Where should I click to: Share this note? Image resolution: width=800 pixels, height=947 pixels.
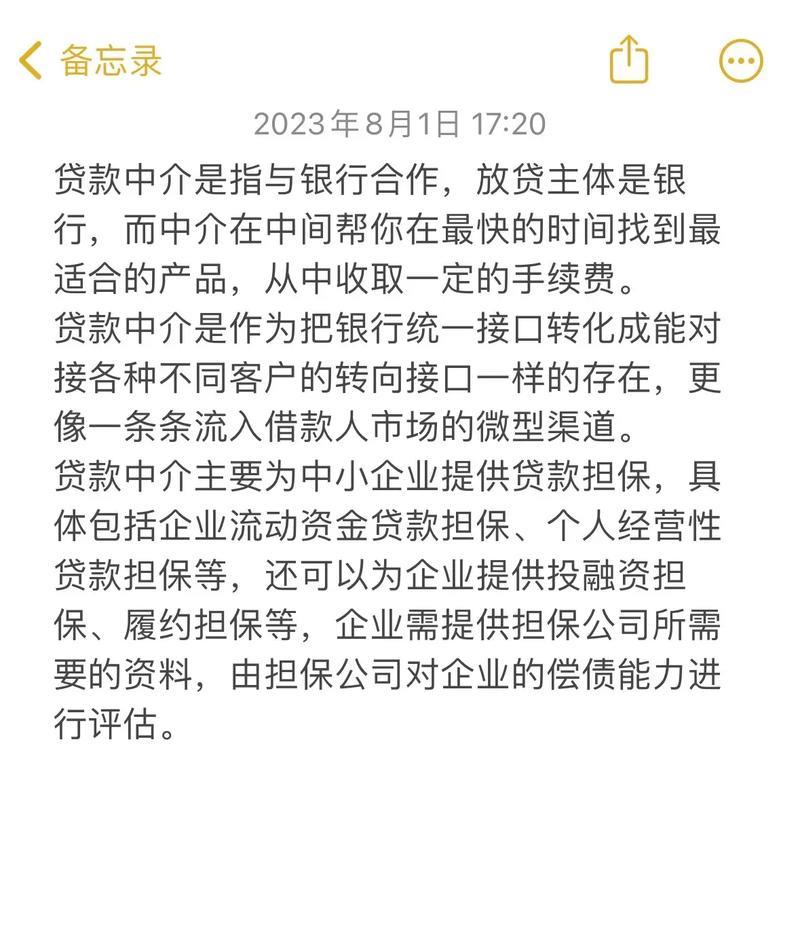[x=629, y=59]
